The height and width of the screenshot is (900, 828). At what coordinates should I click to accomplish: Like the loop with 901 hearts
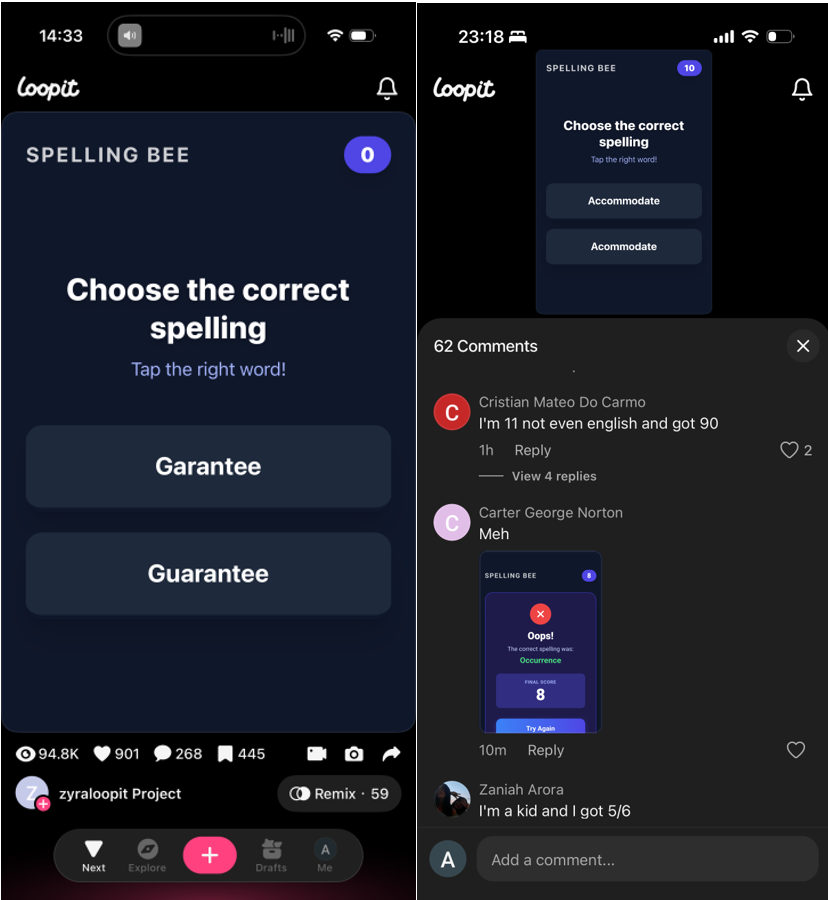click(x=102, y=754)
